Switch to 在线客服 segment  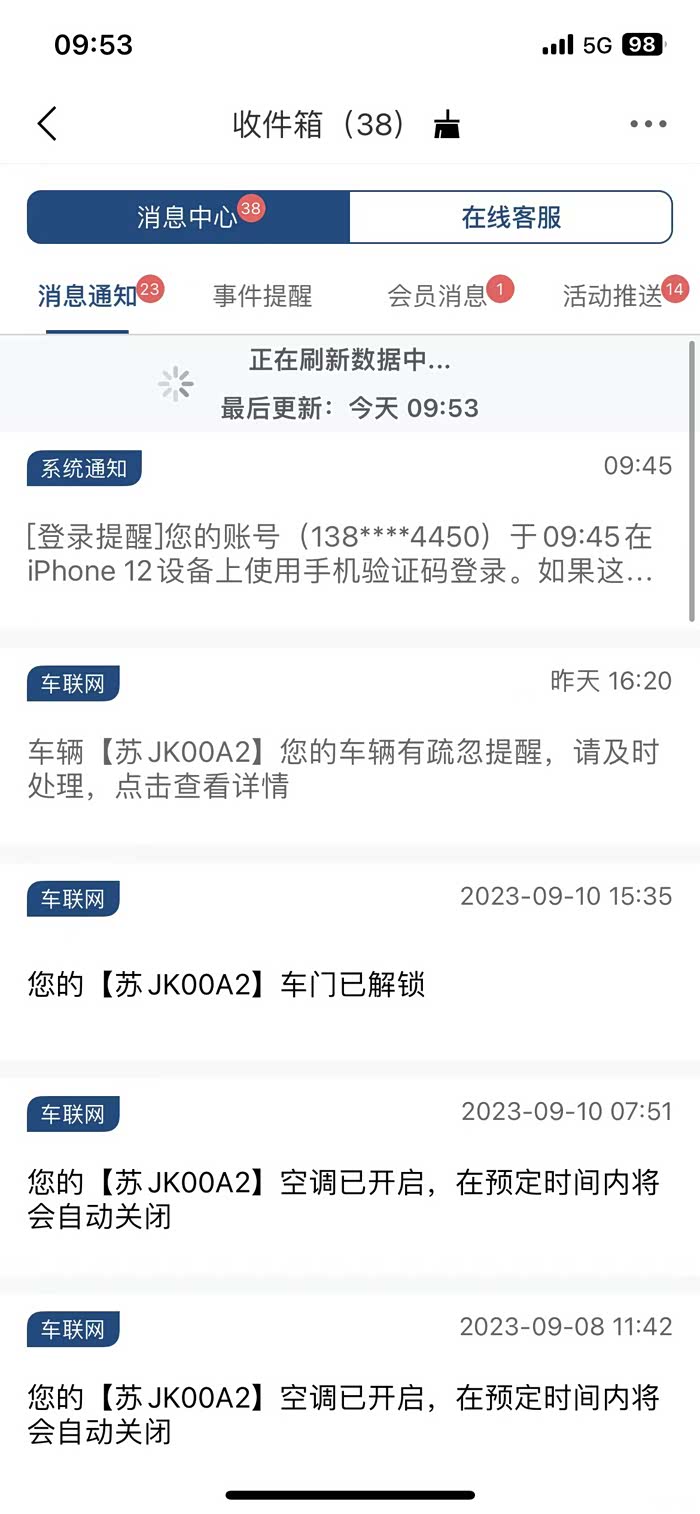tap(511, 217)
